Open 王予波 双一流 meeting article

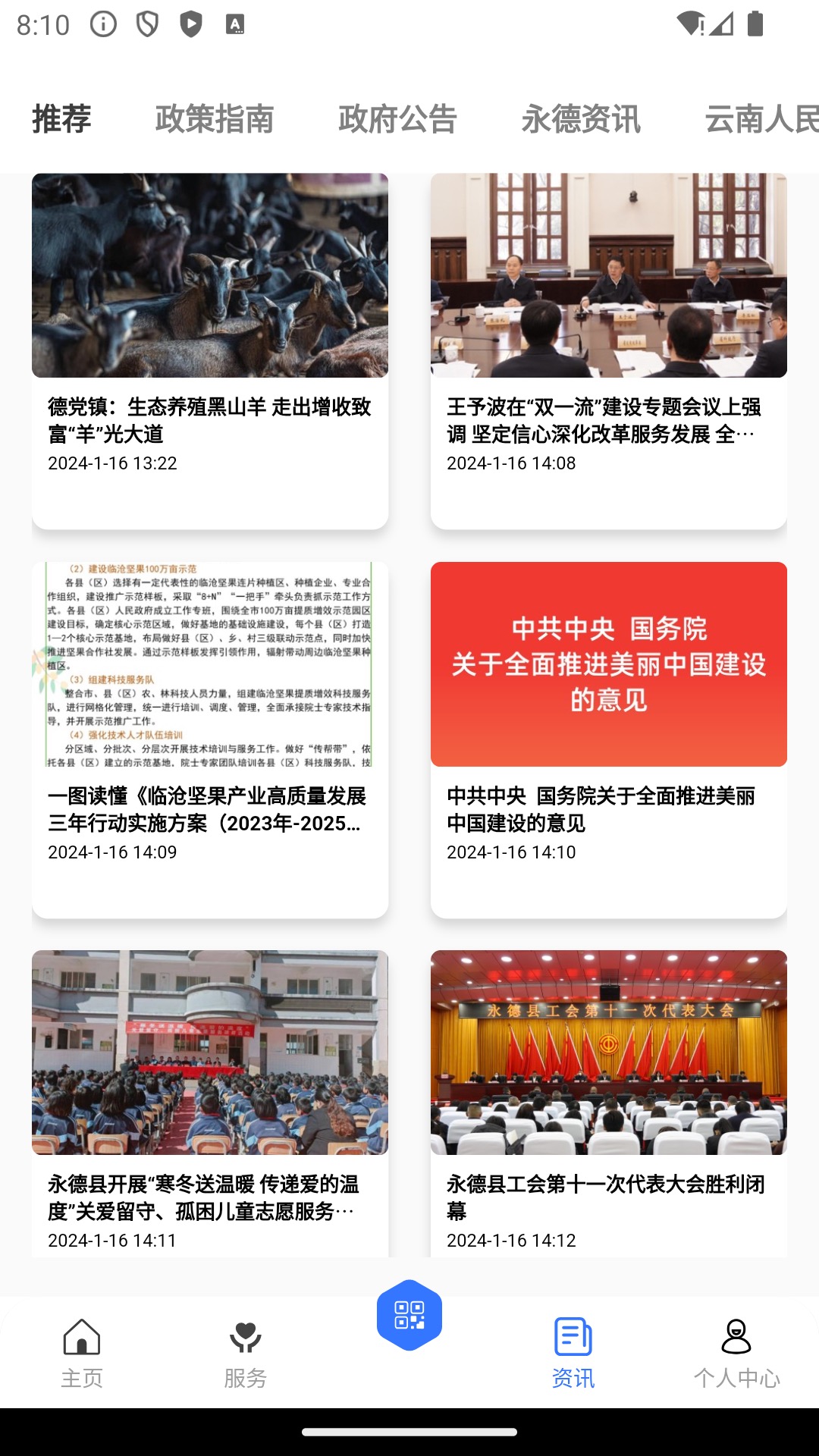[x=608, y=350]
